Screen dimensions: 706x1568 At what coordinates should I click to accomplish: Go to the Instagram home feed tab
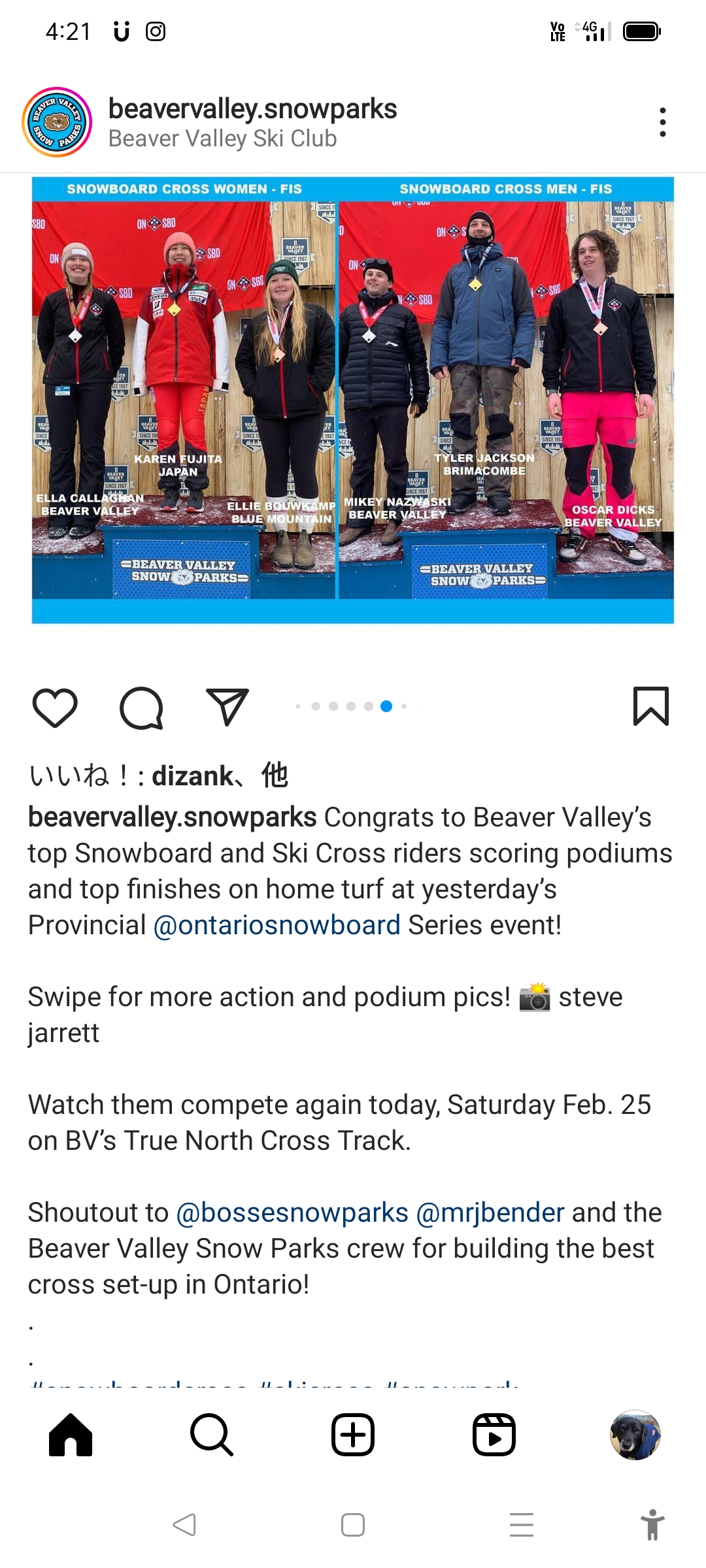(71, 1435)
